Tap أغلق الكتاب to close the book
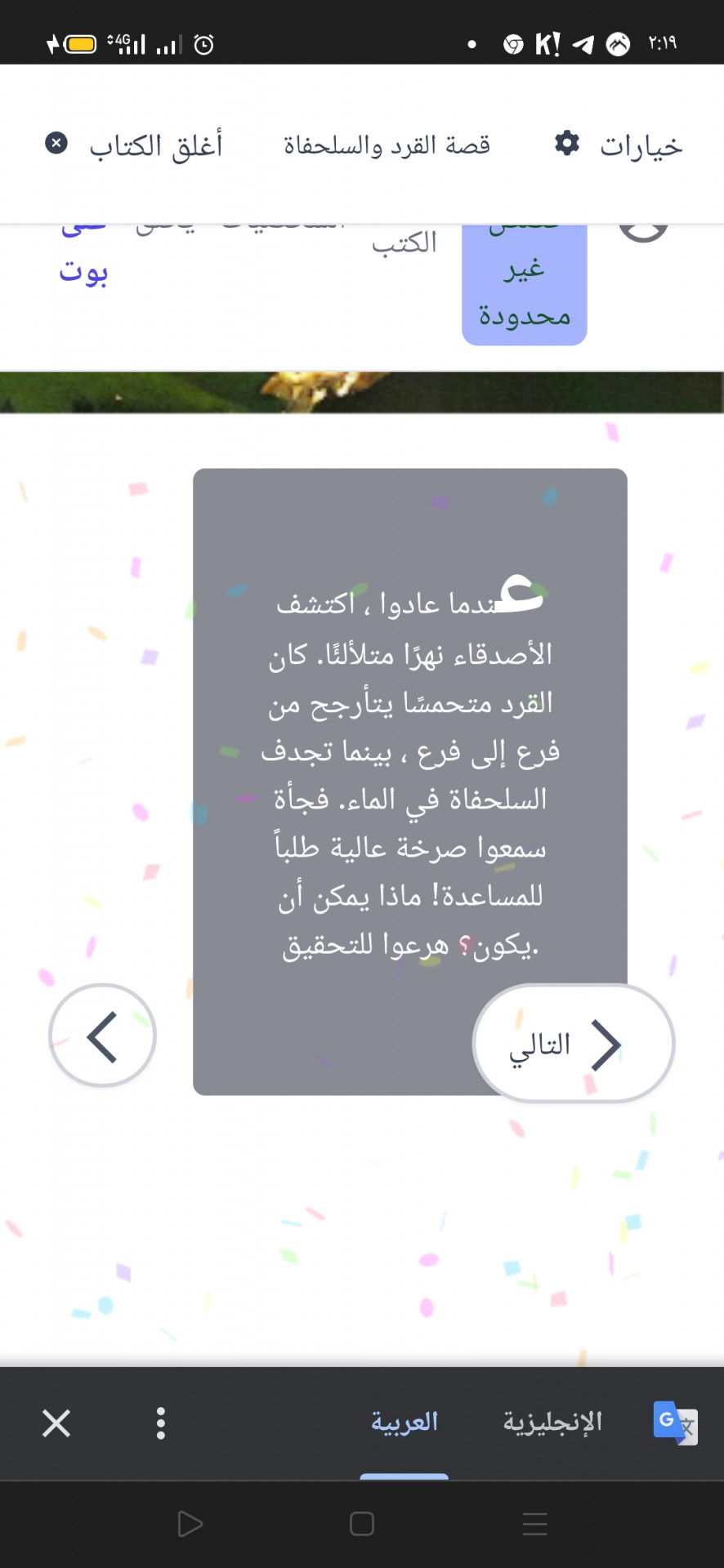 (135, 145)
